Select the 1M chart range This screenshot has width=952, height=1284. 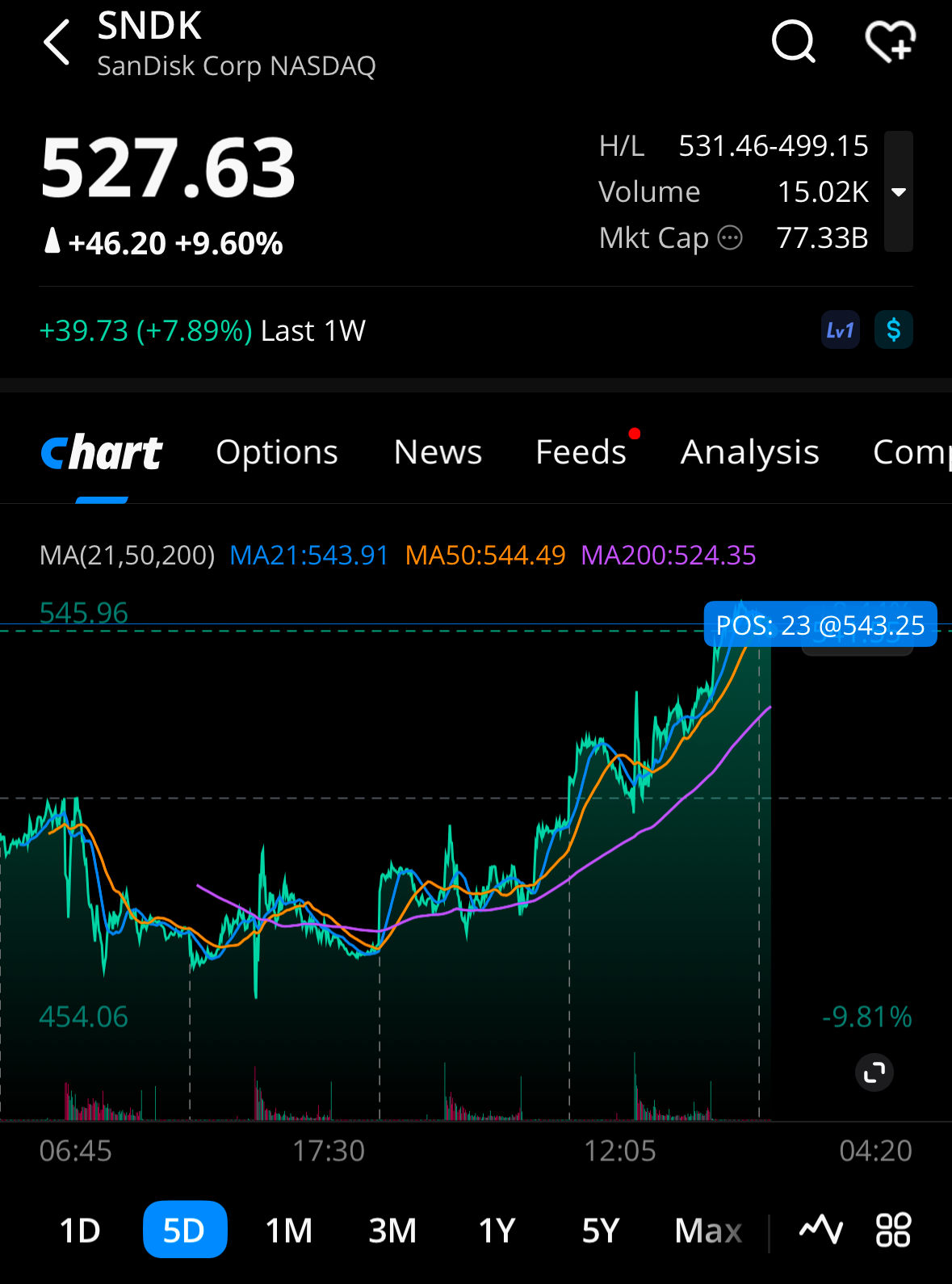click(289, 1231)
